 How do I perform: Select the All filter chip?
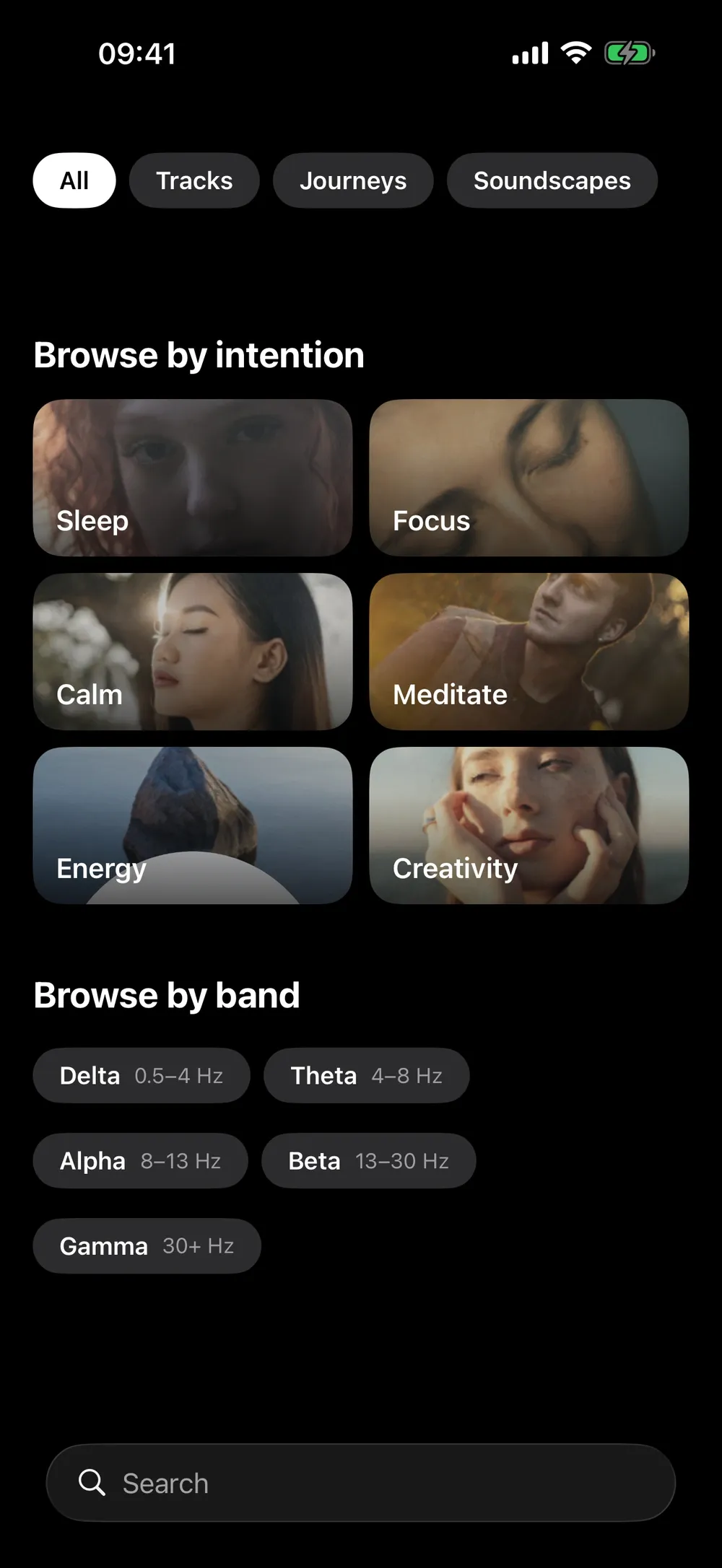[74, 180]
